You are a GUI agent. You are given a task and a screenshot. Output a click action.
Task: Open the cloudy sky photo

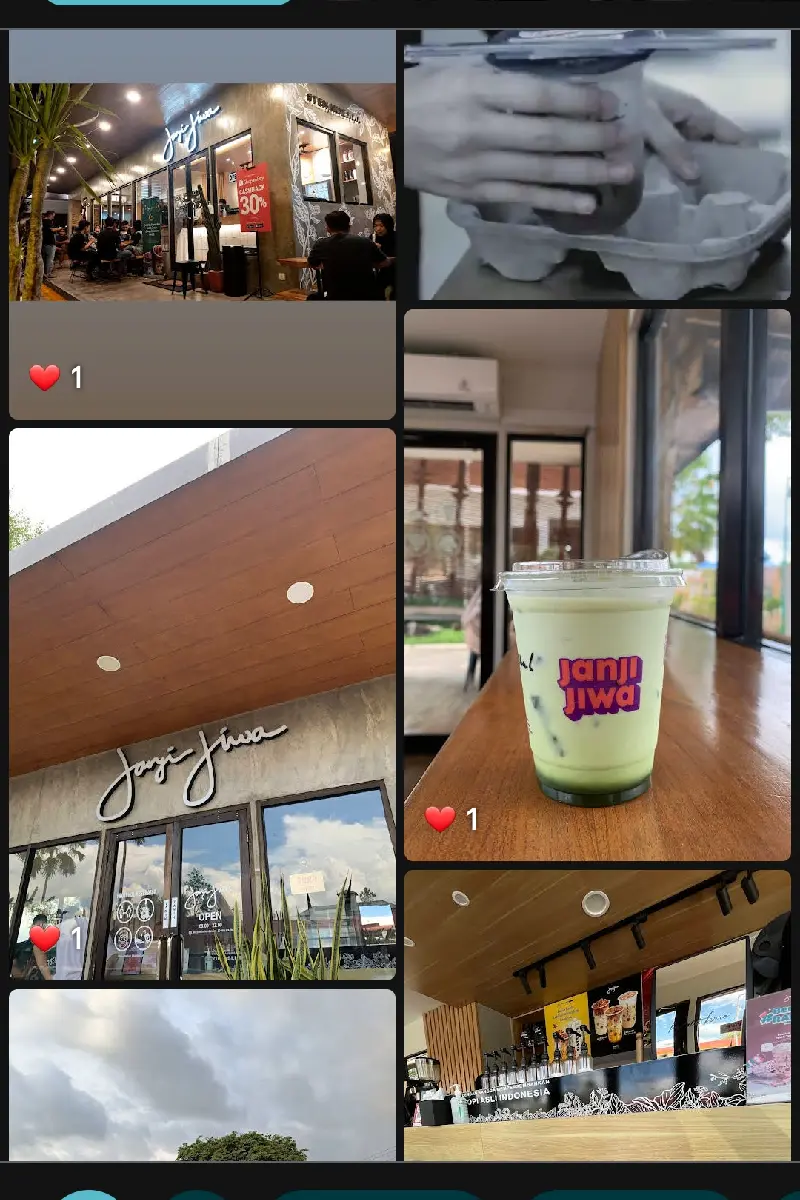tap(202, 1075)
